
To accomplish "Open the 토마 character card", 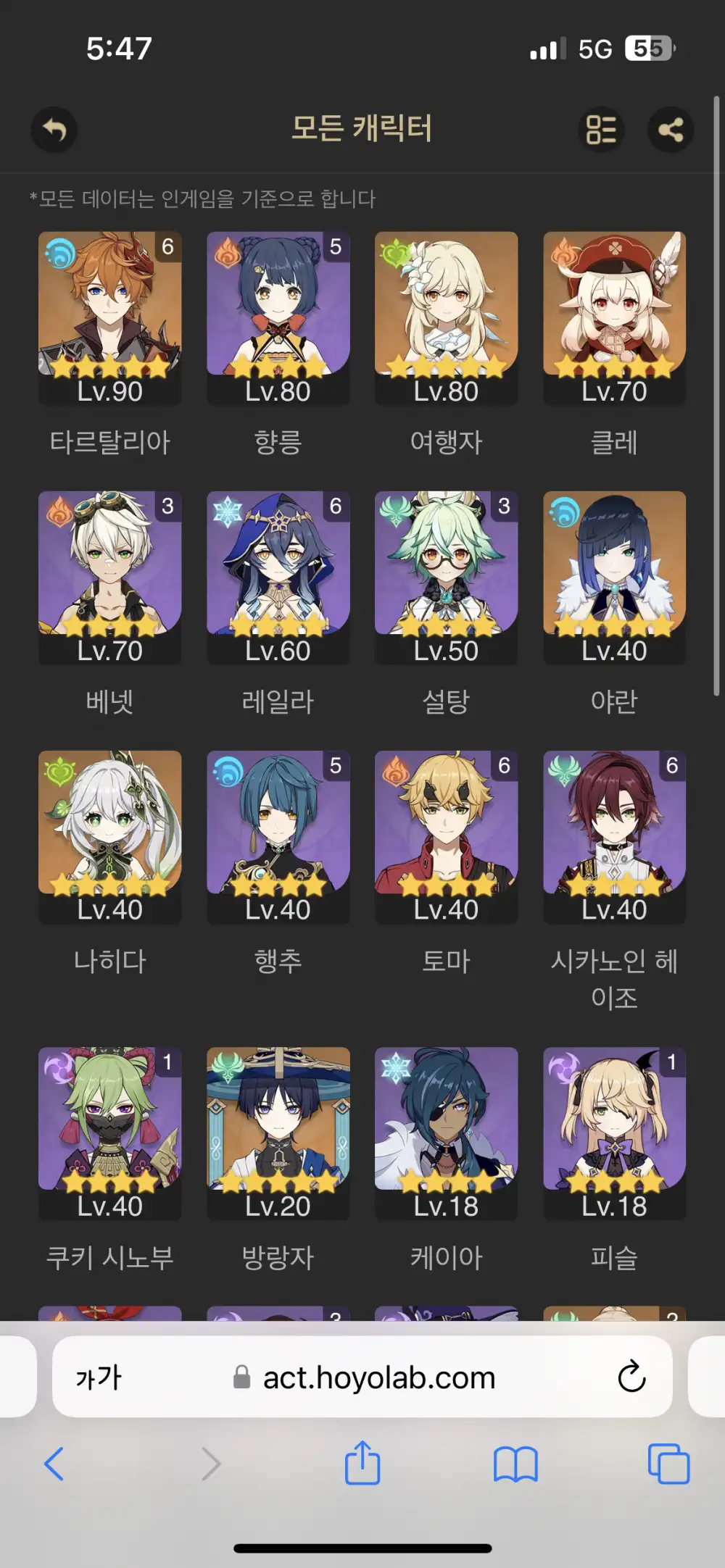I will point(447,836).
